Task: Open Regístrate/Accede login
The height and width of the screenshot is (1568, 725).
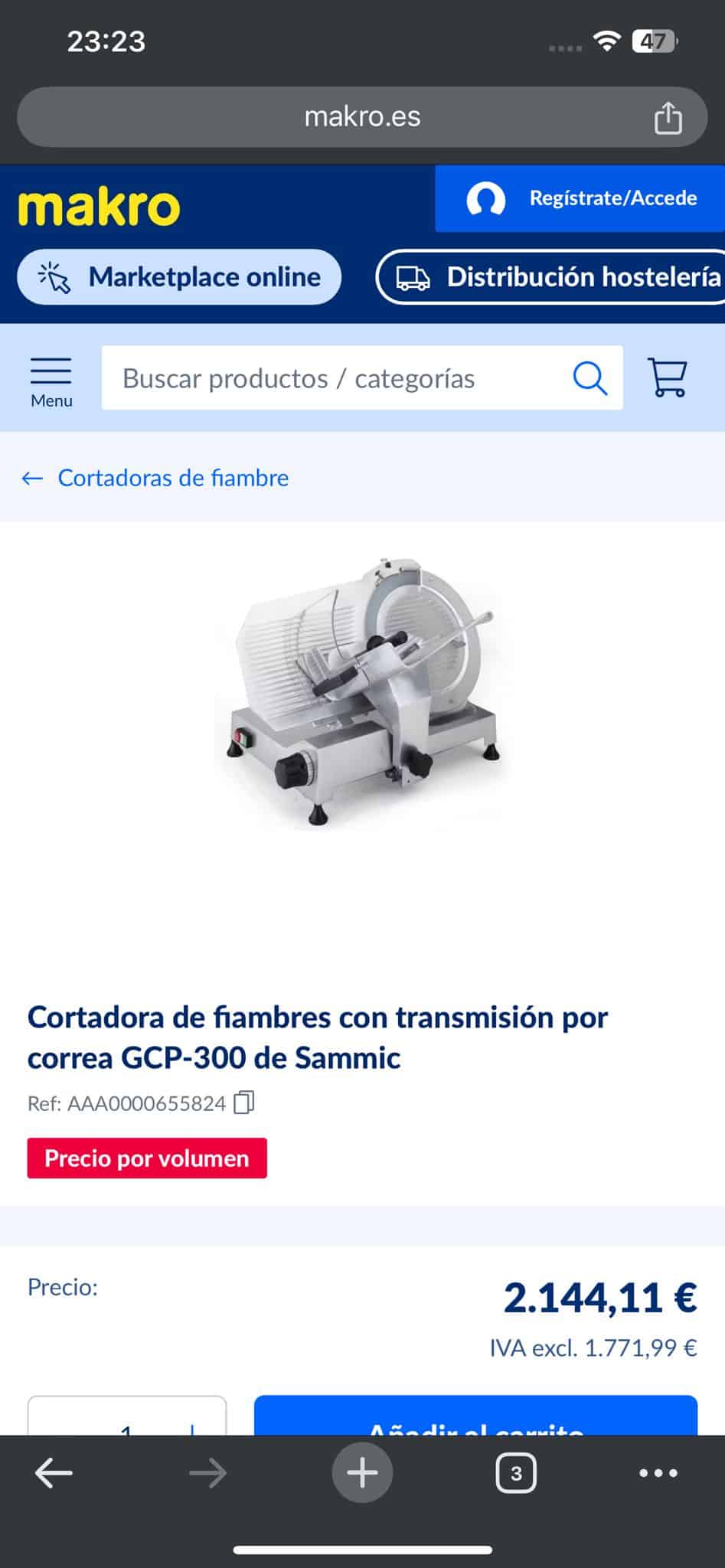Action: pyautogui.click(x=580, y=198)
